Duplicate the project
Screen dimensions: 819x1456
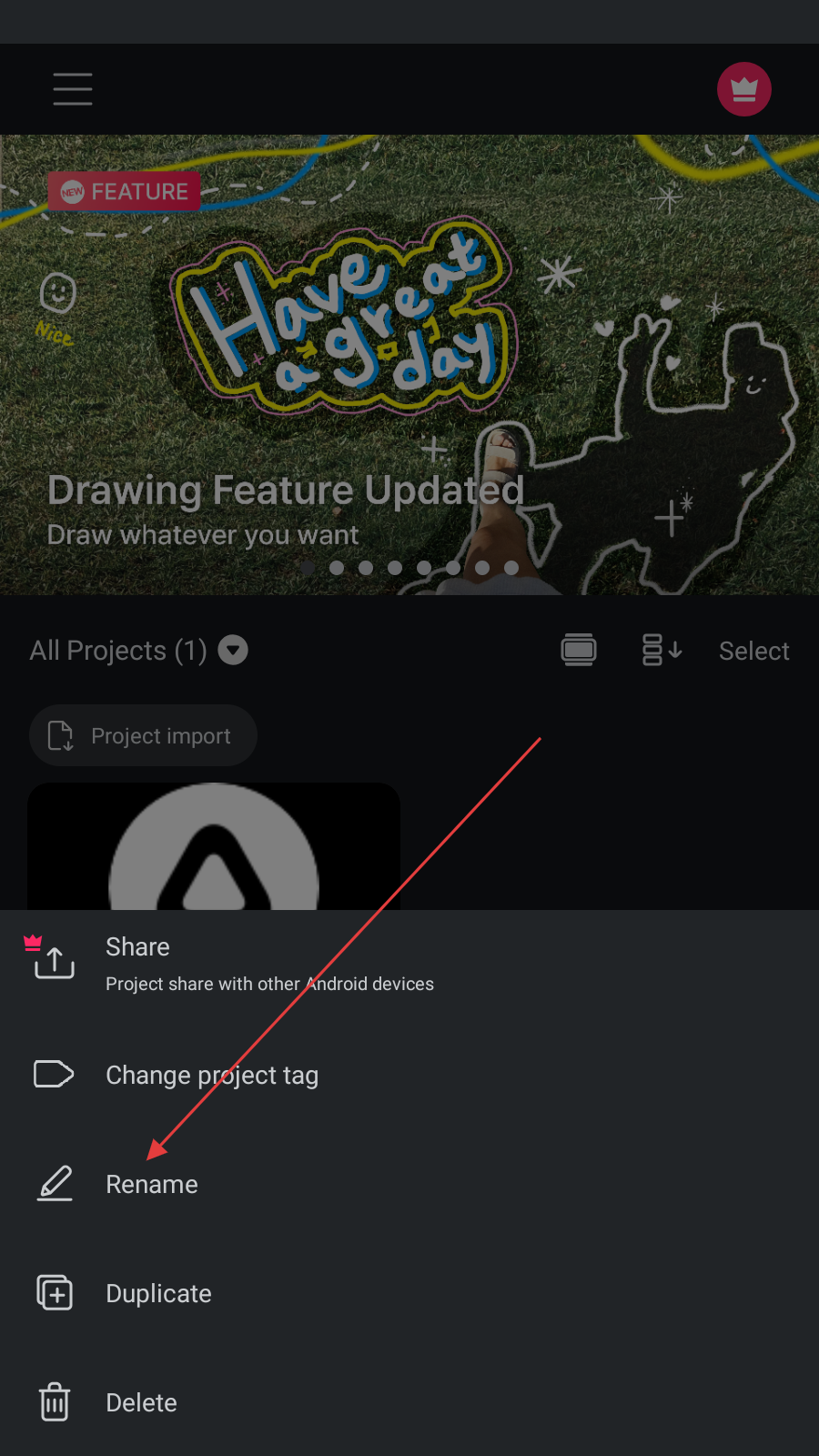pyautogui.click(x=158, y=1293)
